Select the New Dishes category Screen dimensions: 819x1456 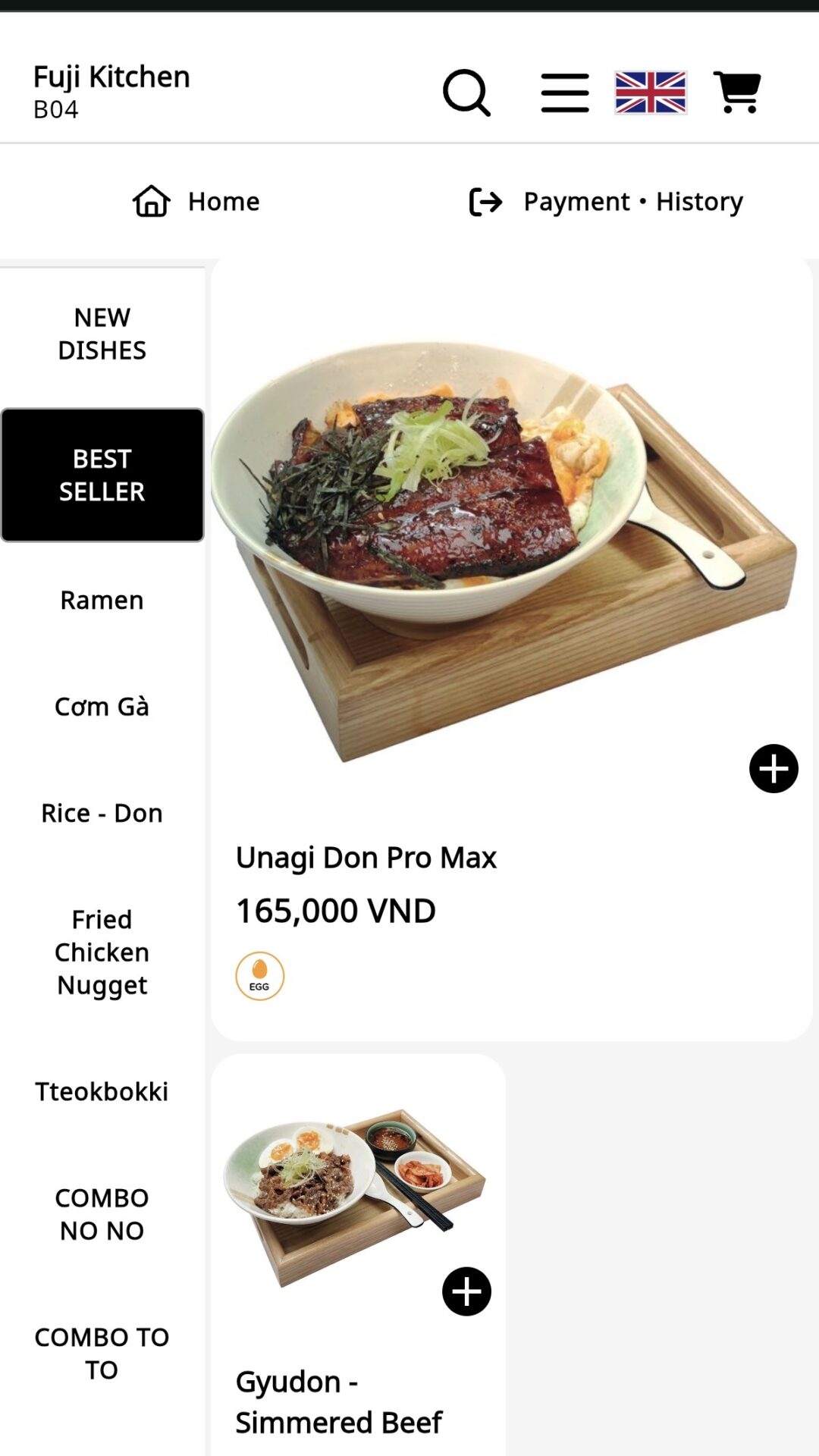pyautogui.click(x=102, y=334)
